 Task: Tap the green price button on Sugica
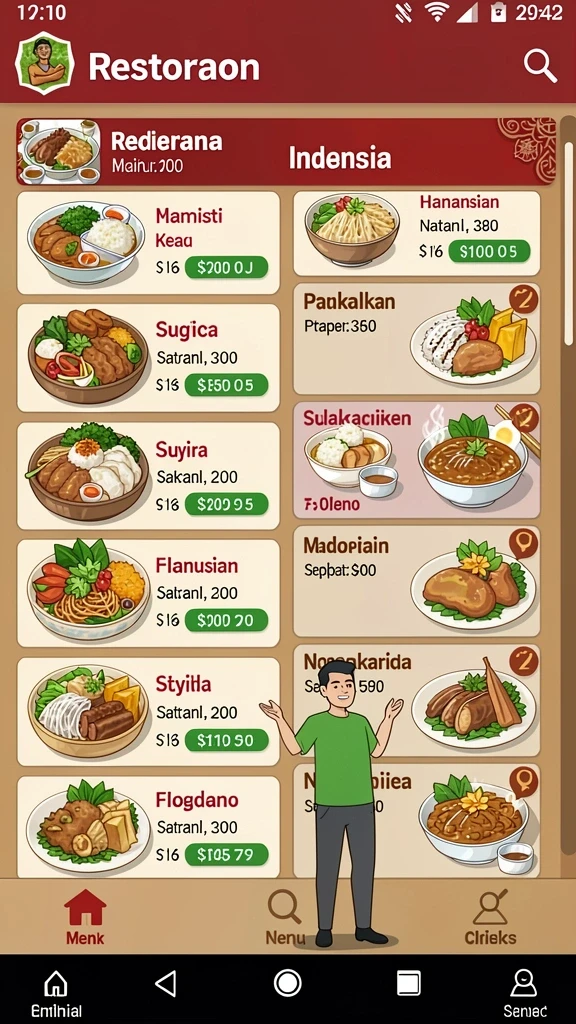(226, 385)
